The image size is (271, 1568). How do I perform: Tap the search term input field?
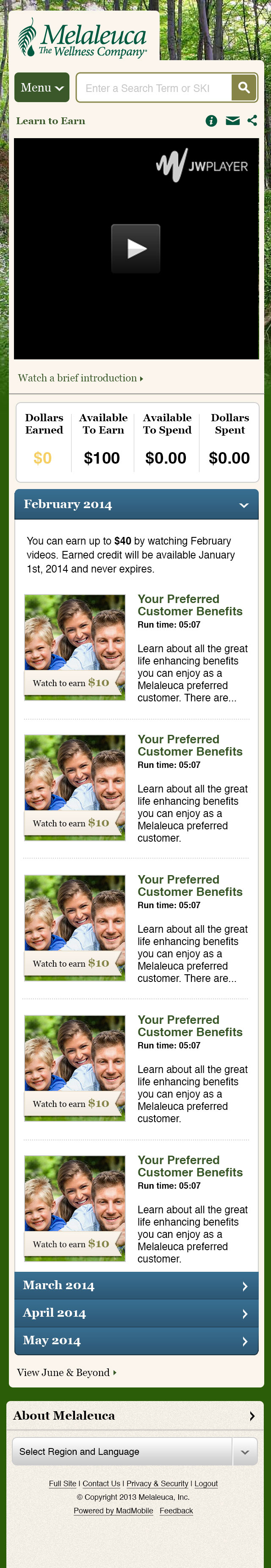[x=154, y=88]
